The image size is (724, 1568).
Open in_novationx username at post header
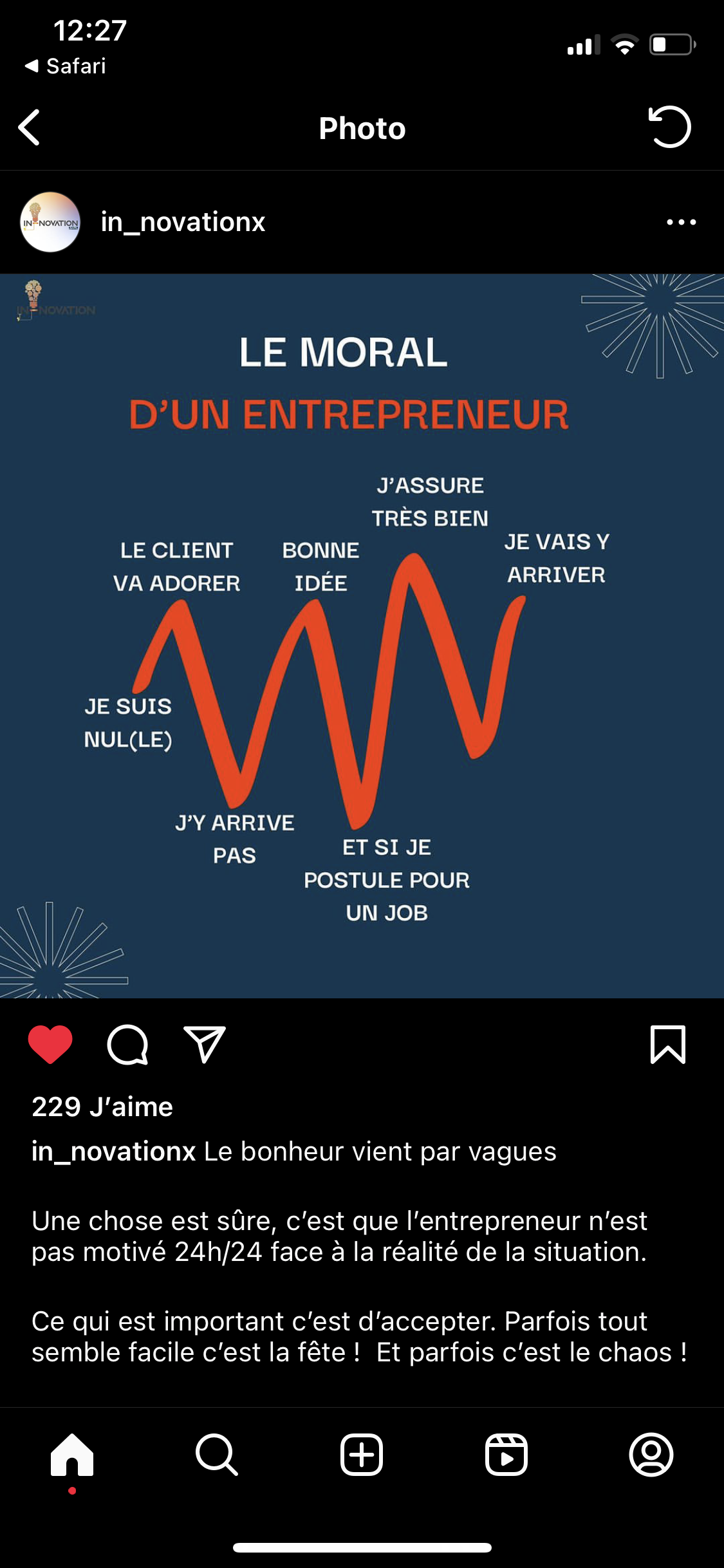click(x=183, y=222)
